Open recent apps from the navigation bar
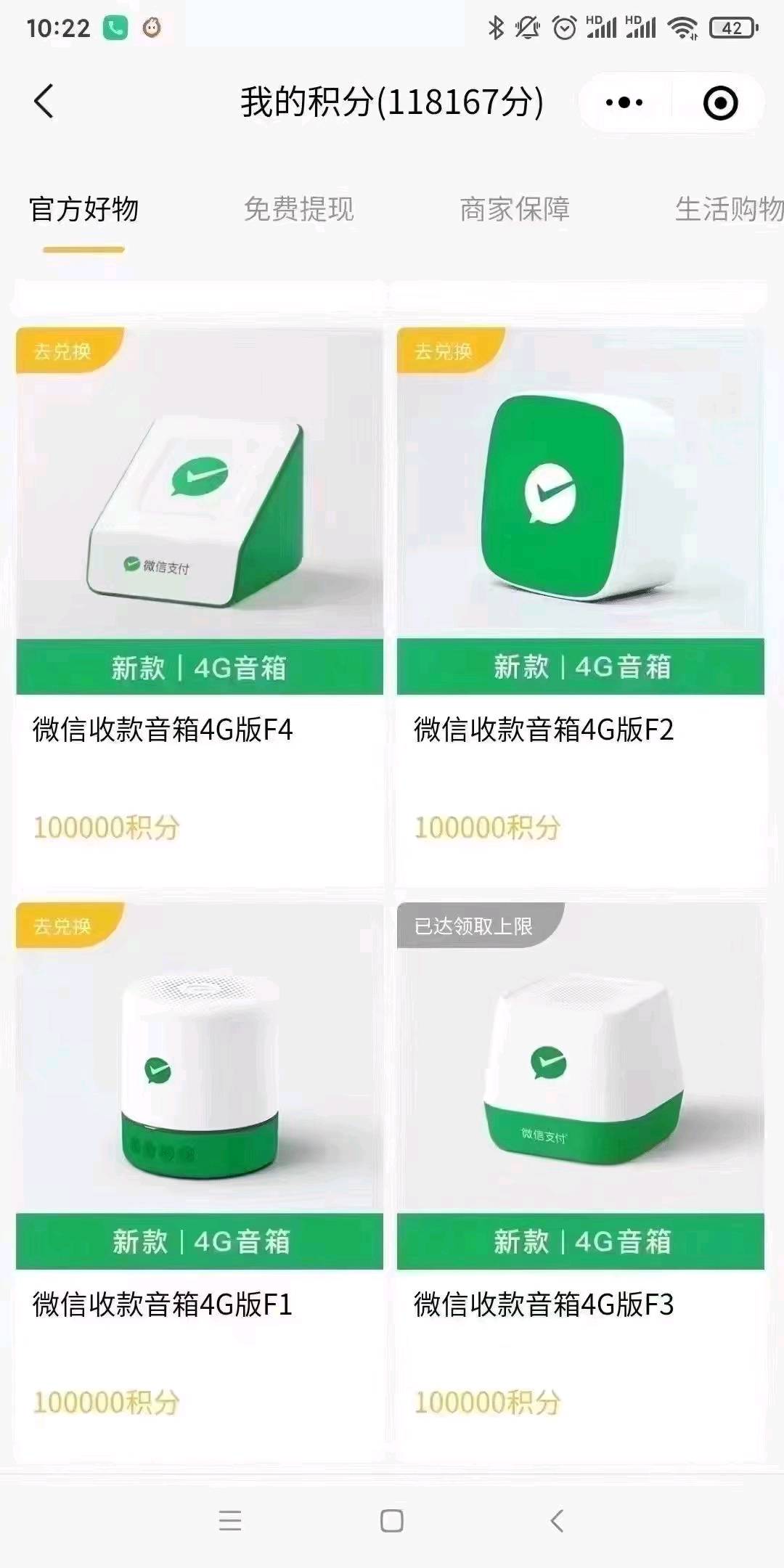This screenshot has width=784, height=1568. click(230, 1520)
